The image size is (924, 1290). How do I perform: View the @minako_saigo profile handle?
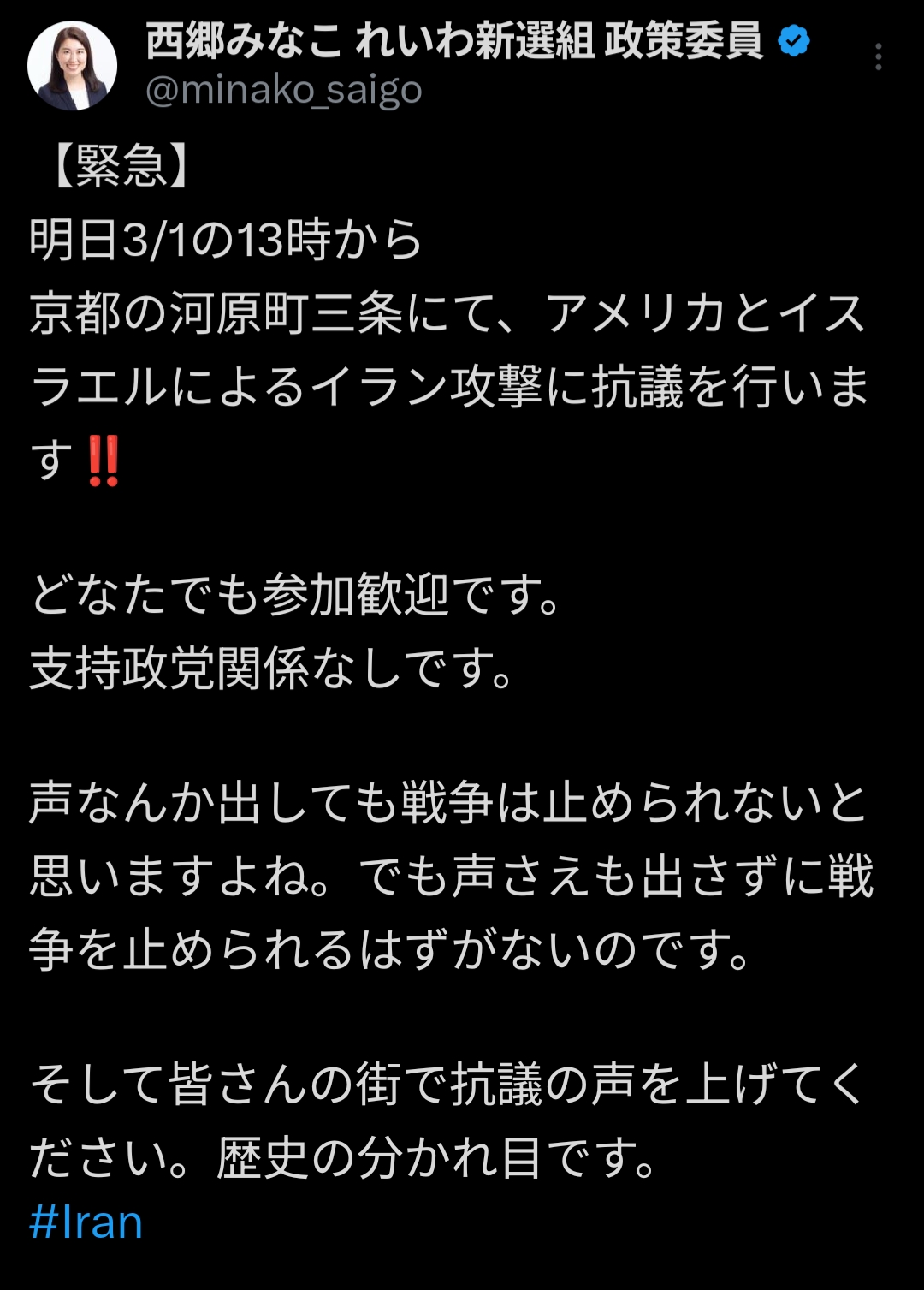[x=283, y=91]
